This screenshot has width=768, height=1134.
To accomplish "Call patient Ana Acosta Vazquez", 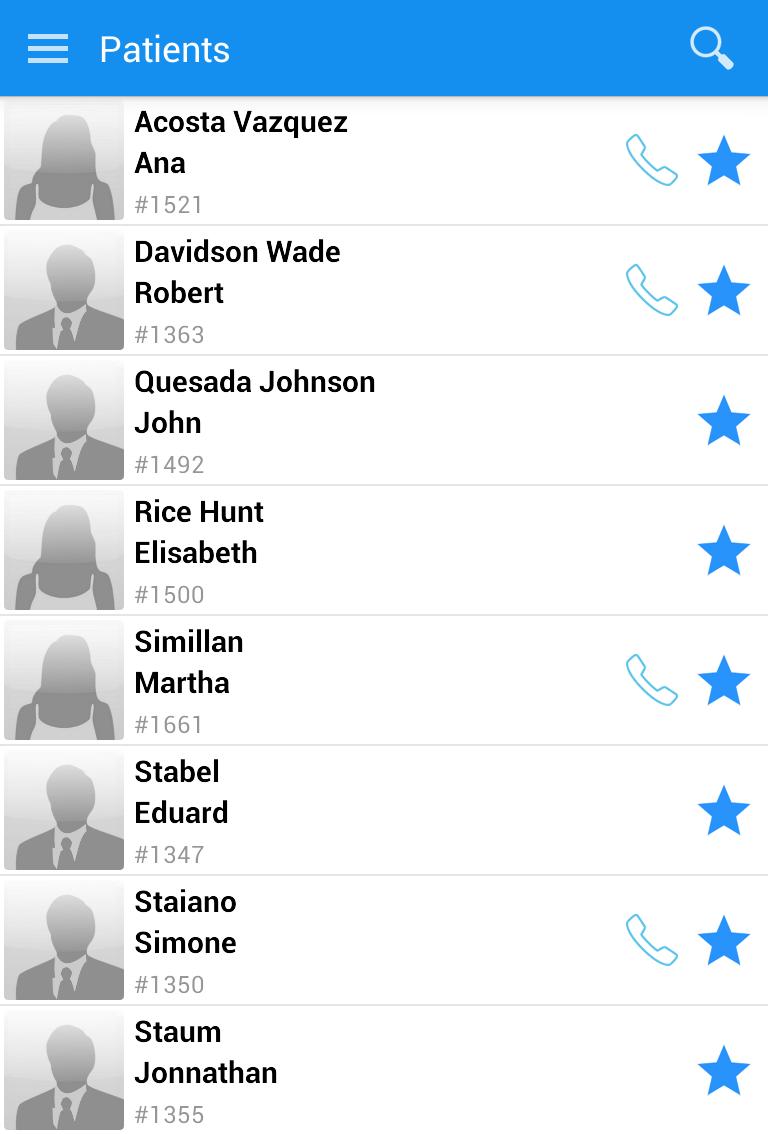I will click(x=651, y=161).
